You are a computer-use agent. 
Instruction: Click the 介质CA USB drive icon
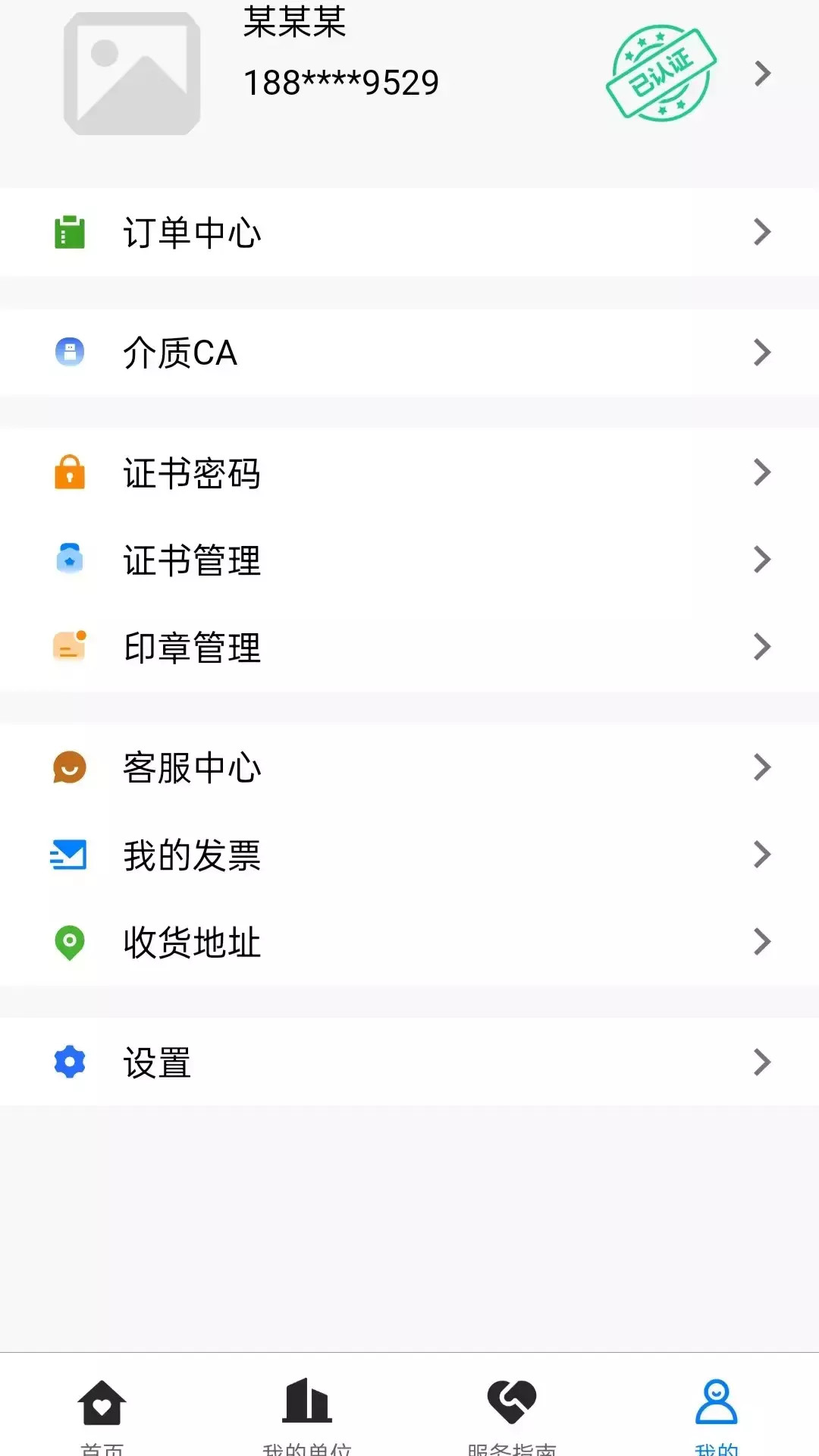(69, 353)
